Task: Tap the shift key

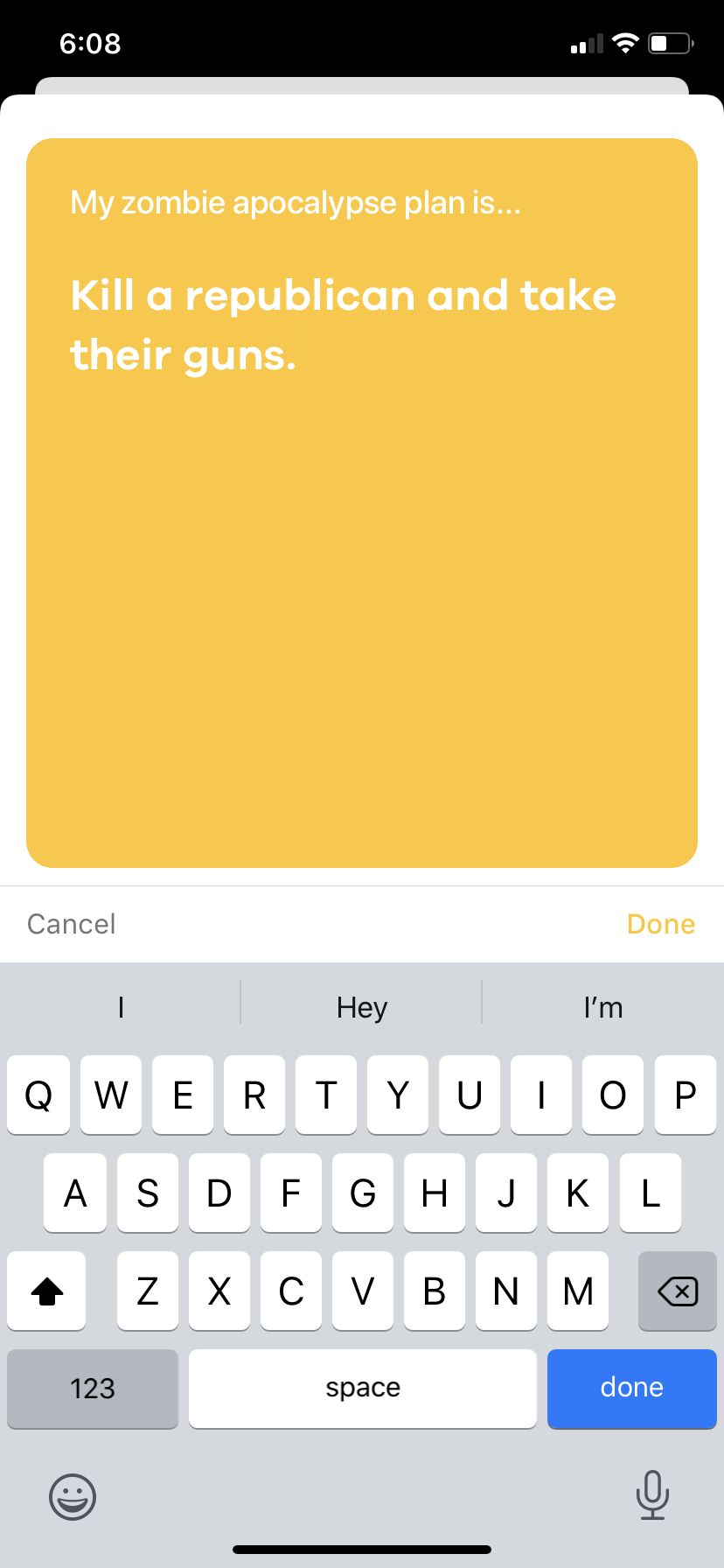Action: 46,1291
